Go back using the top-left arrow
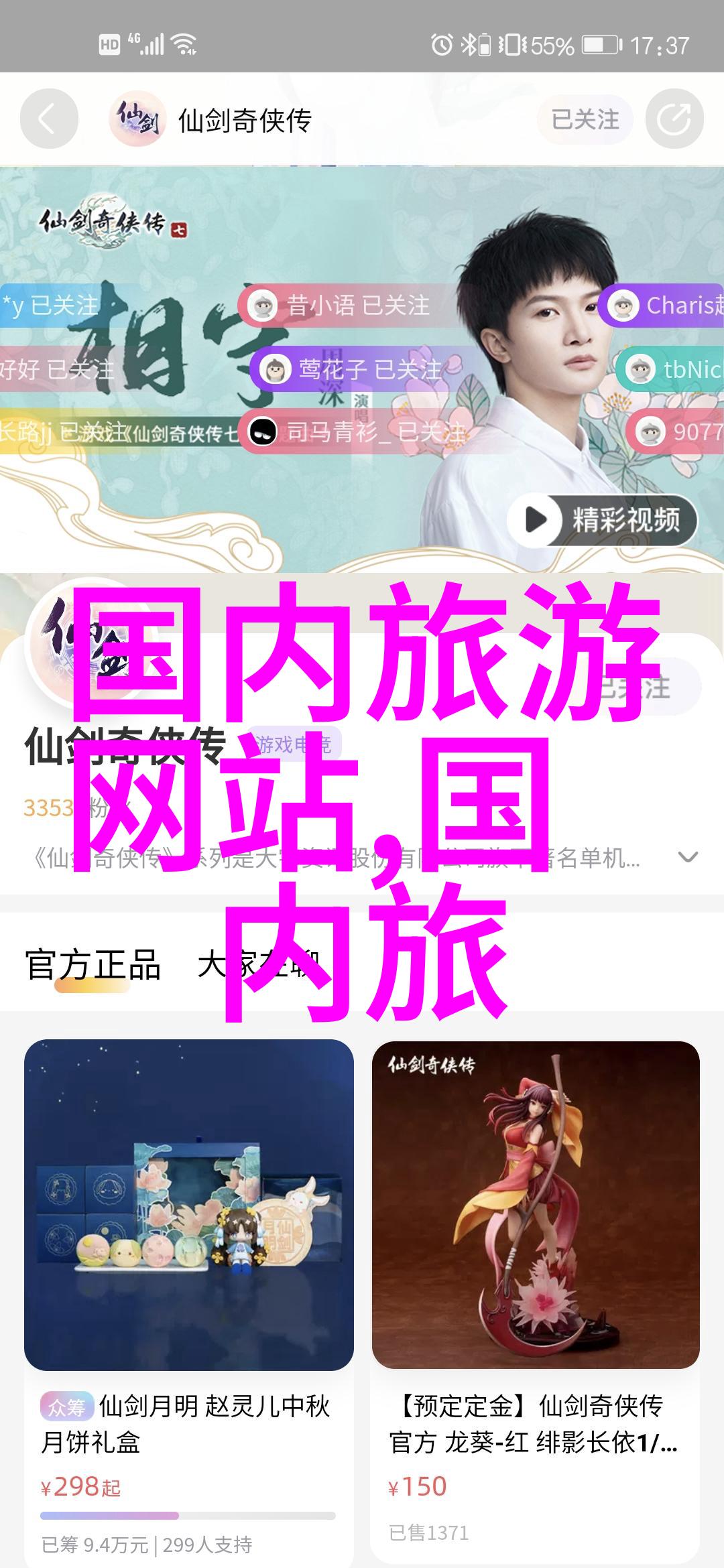The height and width of the screenshot is (1568, 724). [x=48, y=120]
